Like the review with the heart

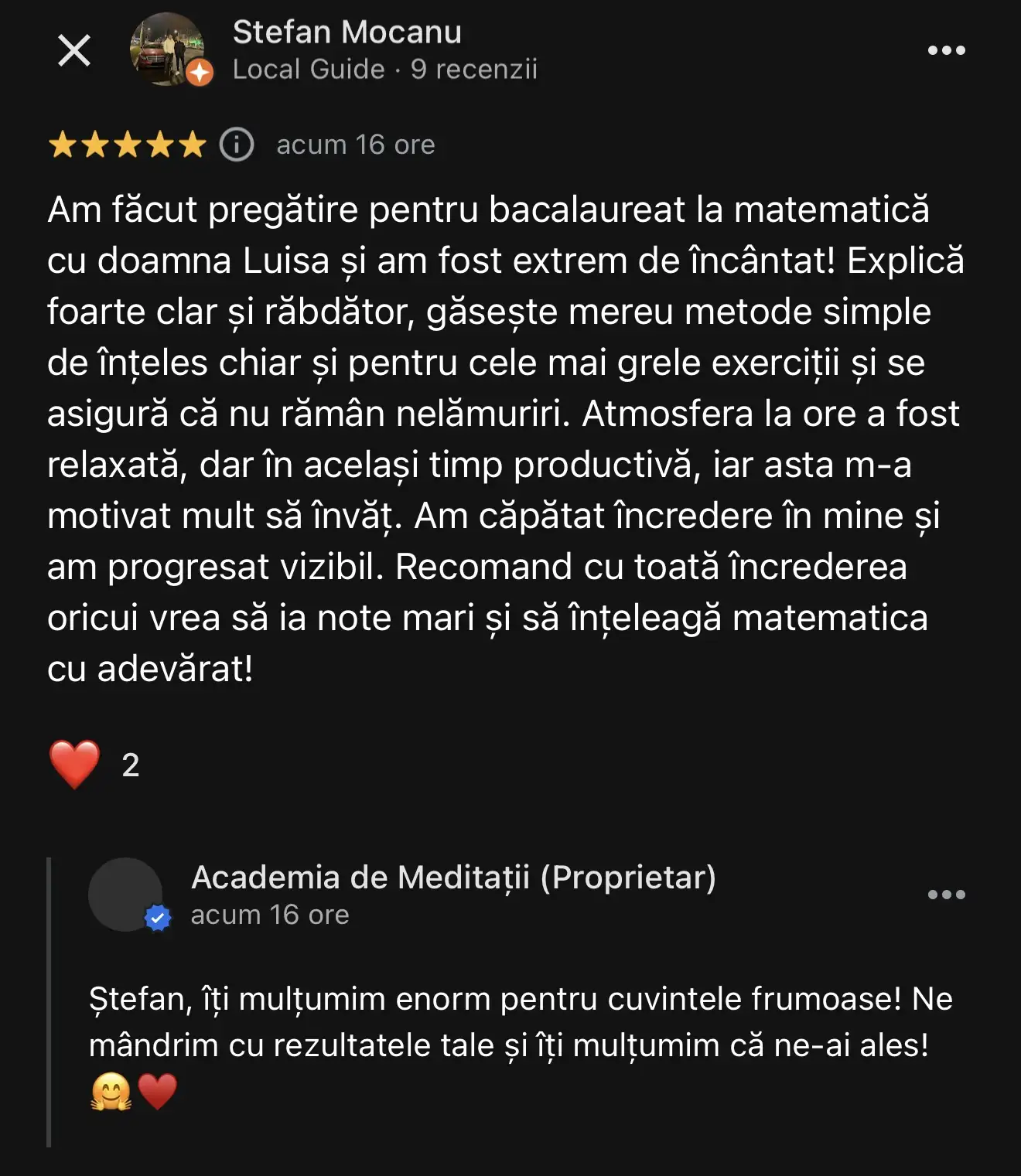pyautogui.click(x=75, y=764)
